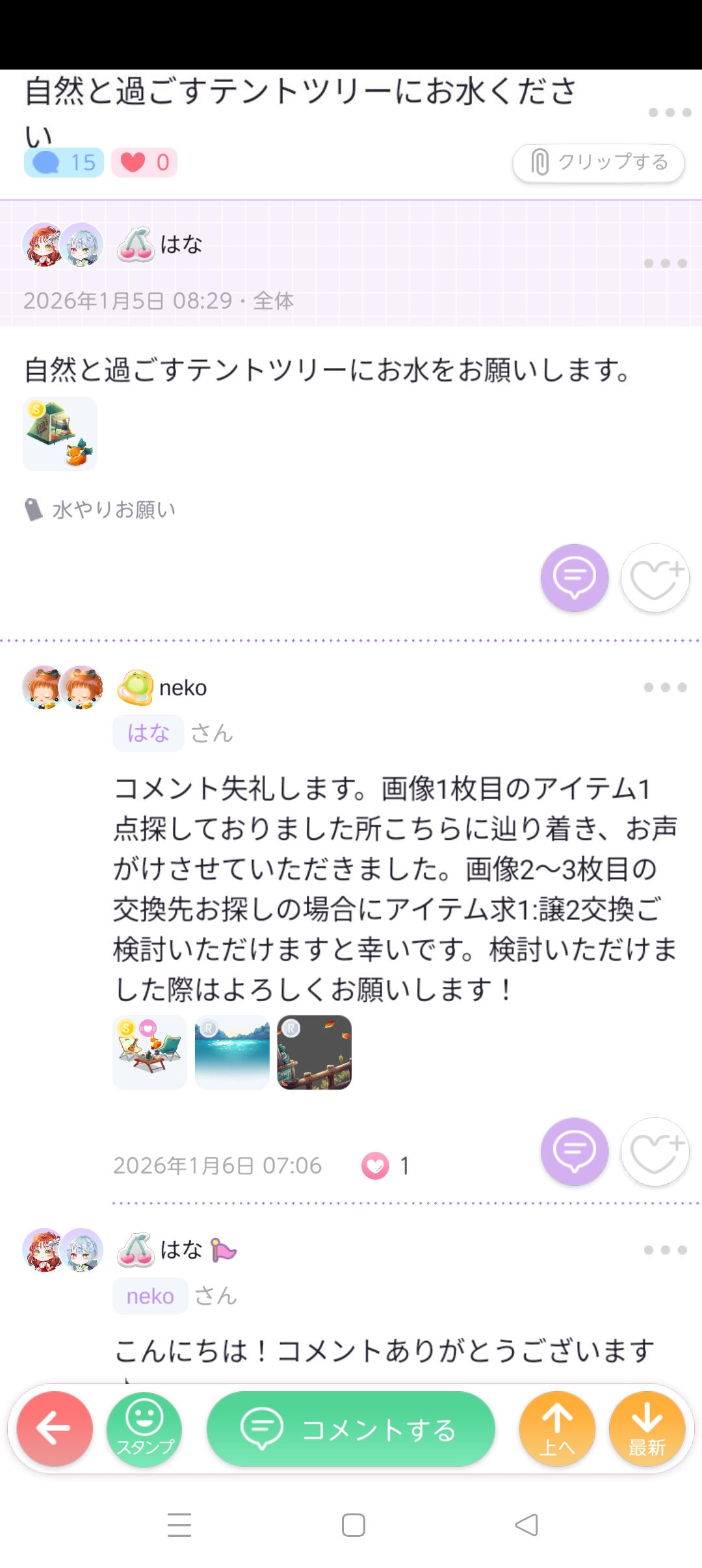The image size is (702, 1568).
Task: Open options for はな's reply to neko
Action: point(665,1249)
